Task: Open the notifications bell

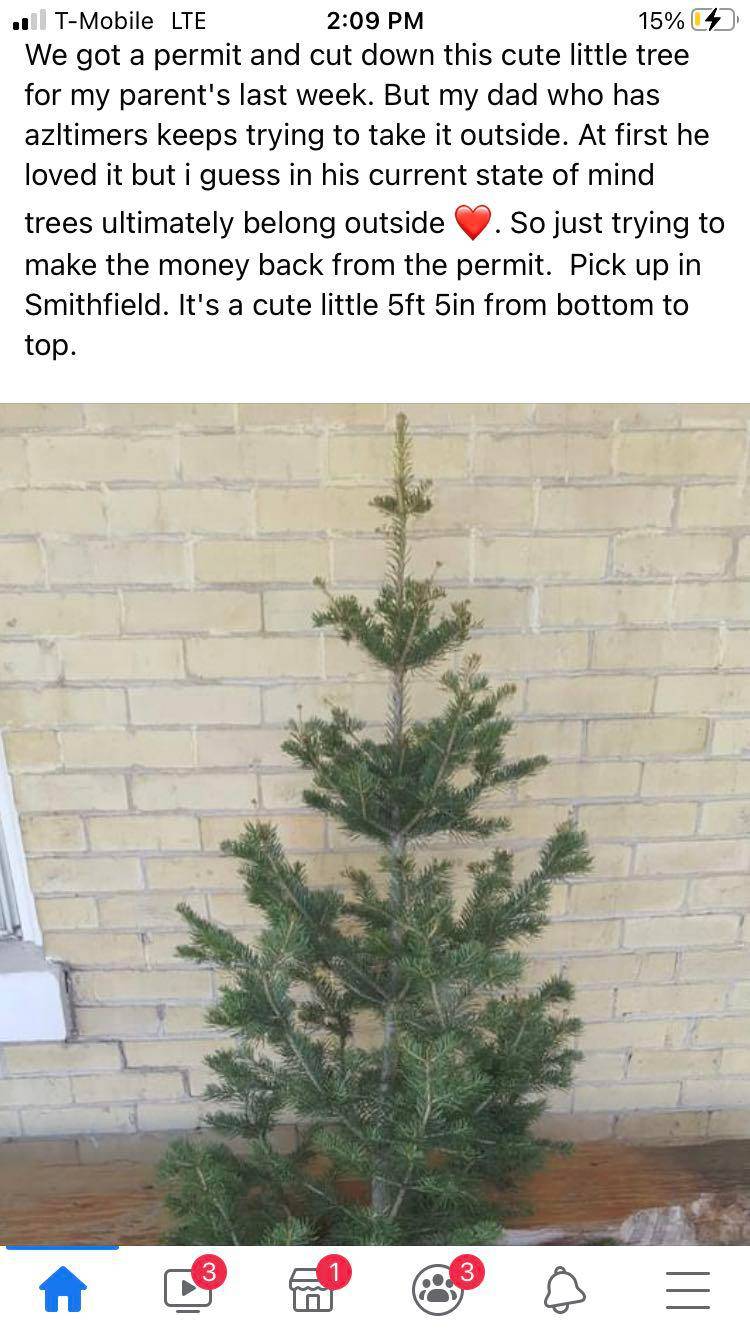Action: tap(564, 1290)
